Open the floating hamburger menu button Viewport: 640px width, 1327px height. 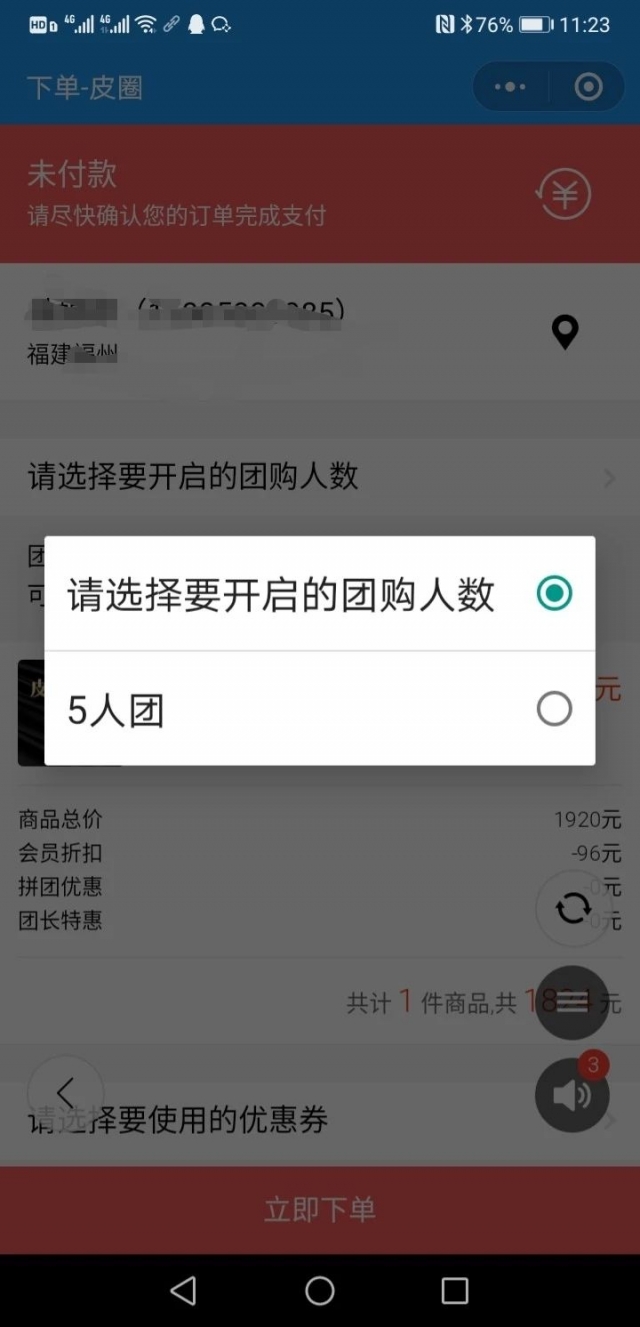[x=573, y=1002]
